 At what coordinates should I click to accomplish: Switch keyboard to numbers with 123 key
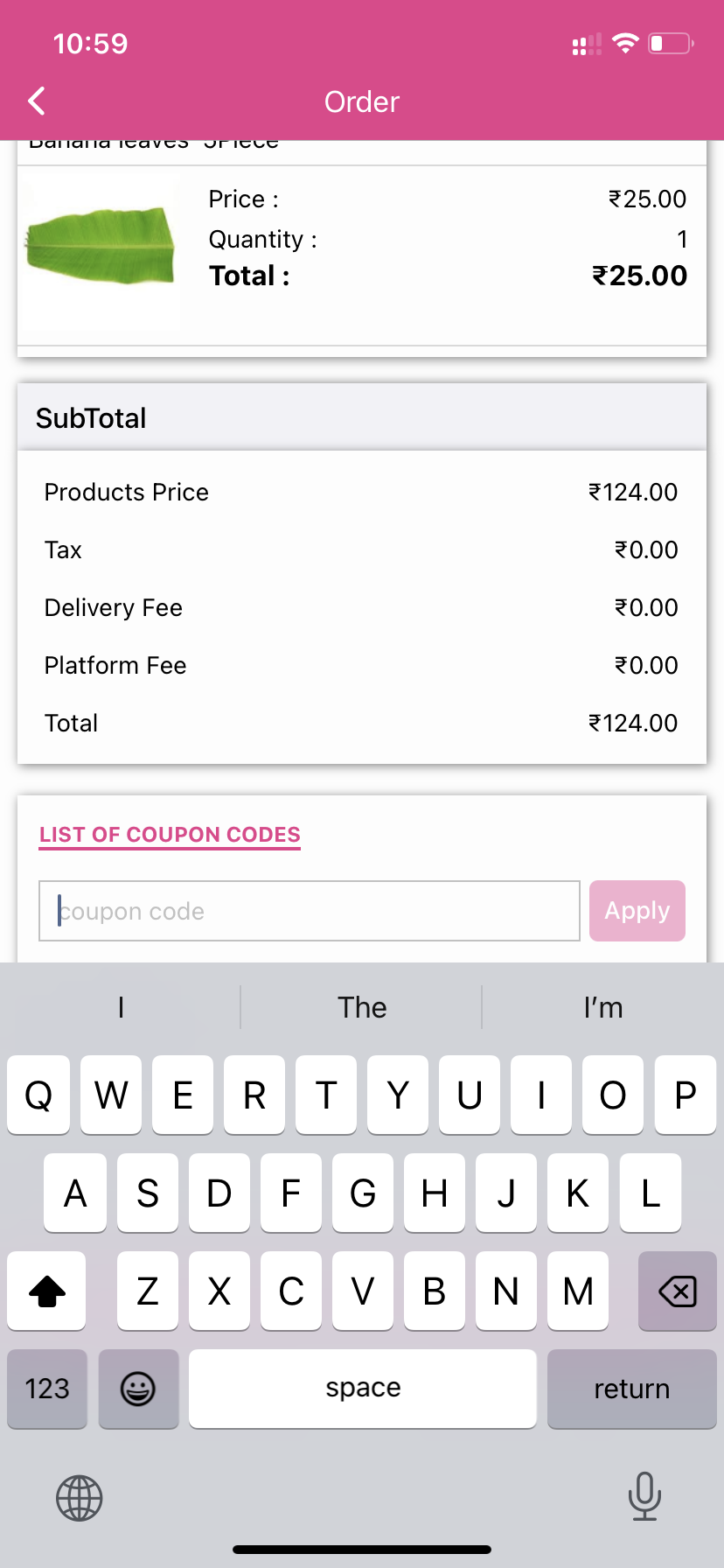pyautogui.click(x=47, y=1389)
